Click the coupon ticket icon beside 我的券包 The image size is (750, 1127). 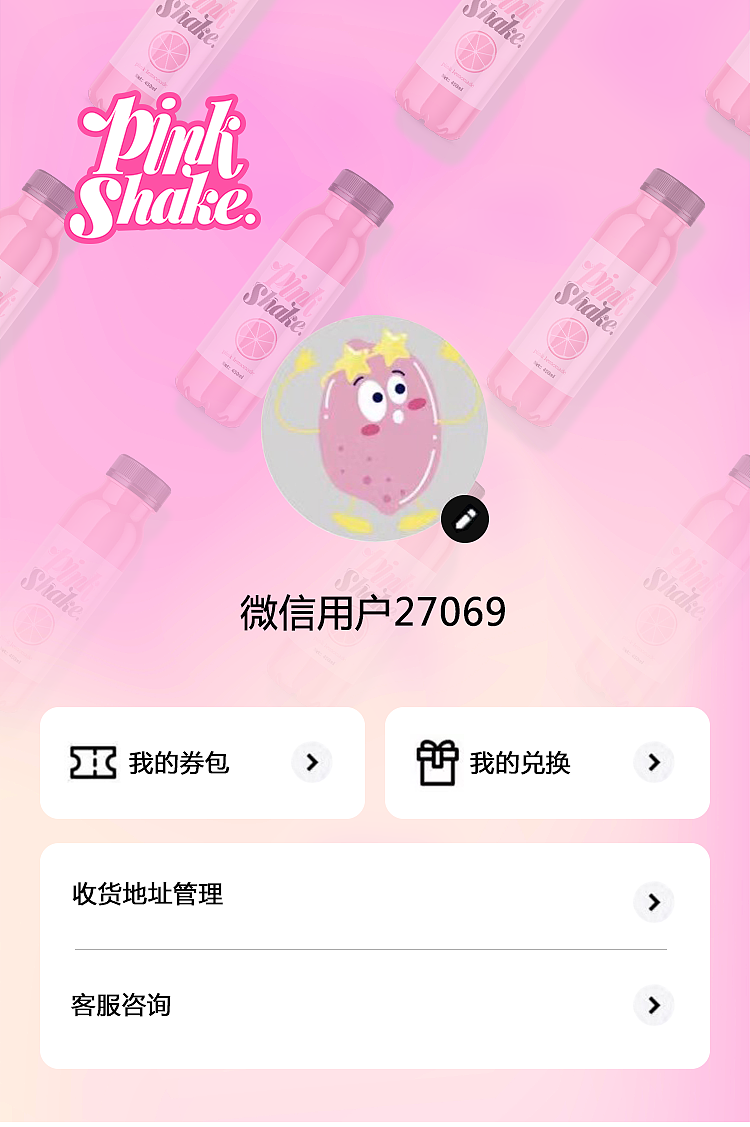93,762
